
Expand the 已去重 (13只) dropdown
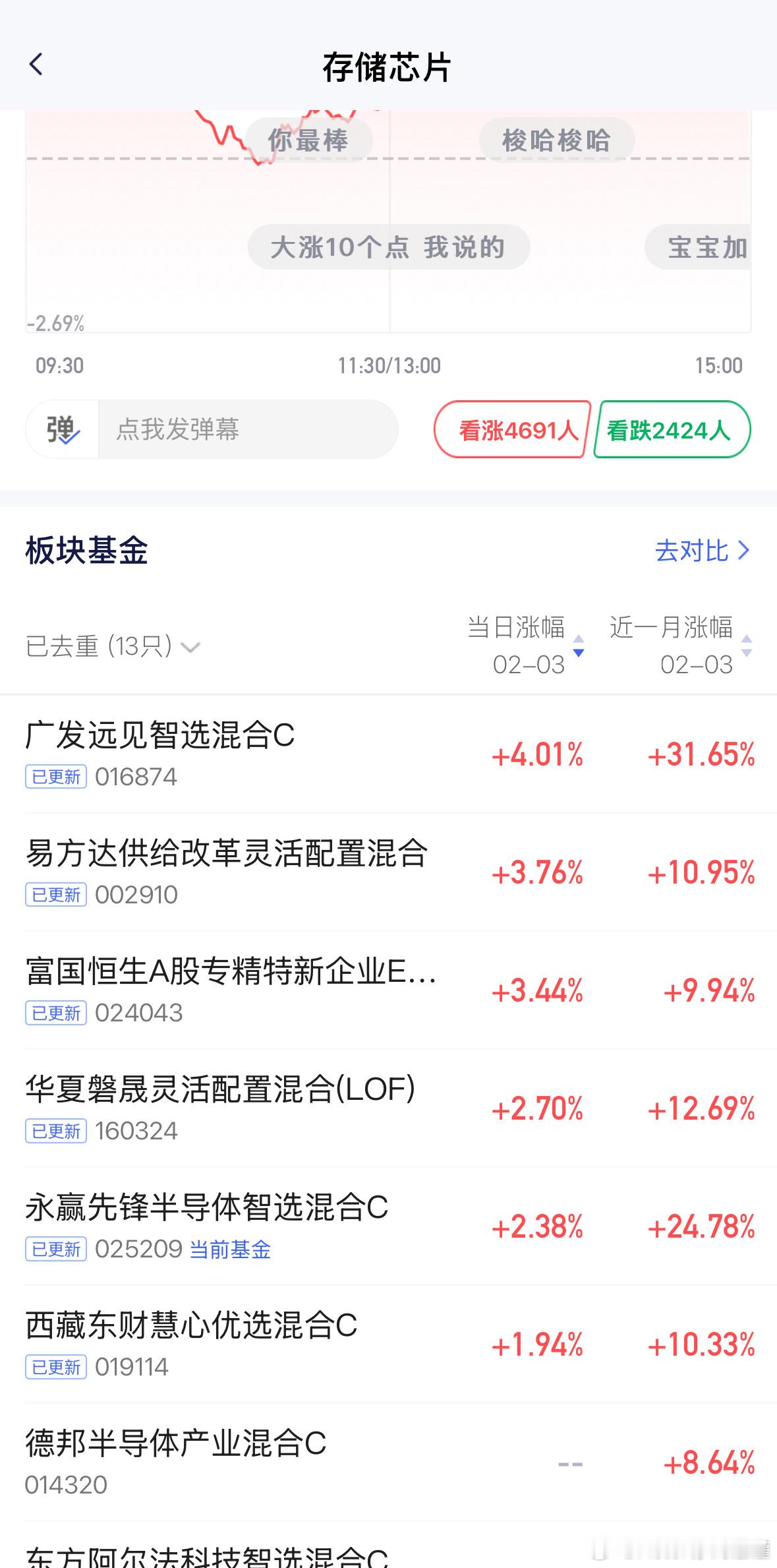113,646
